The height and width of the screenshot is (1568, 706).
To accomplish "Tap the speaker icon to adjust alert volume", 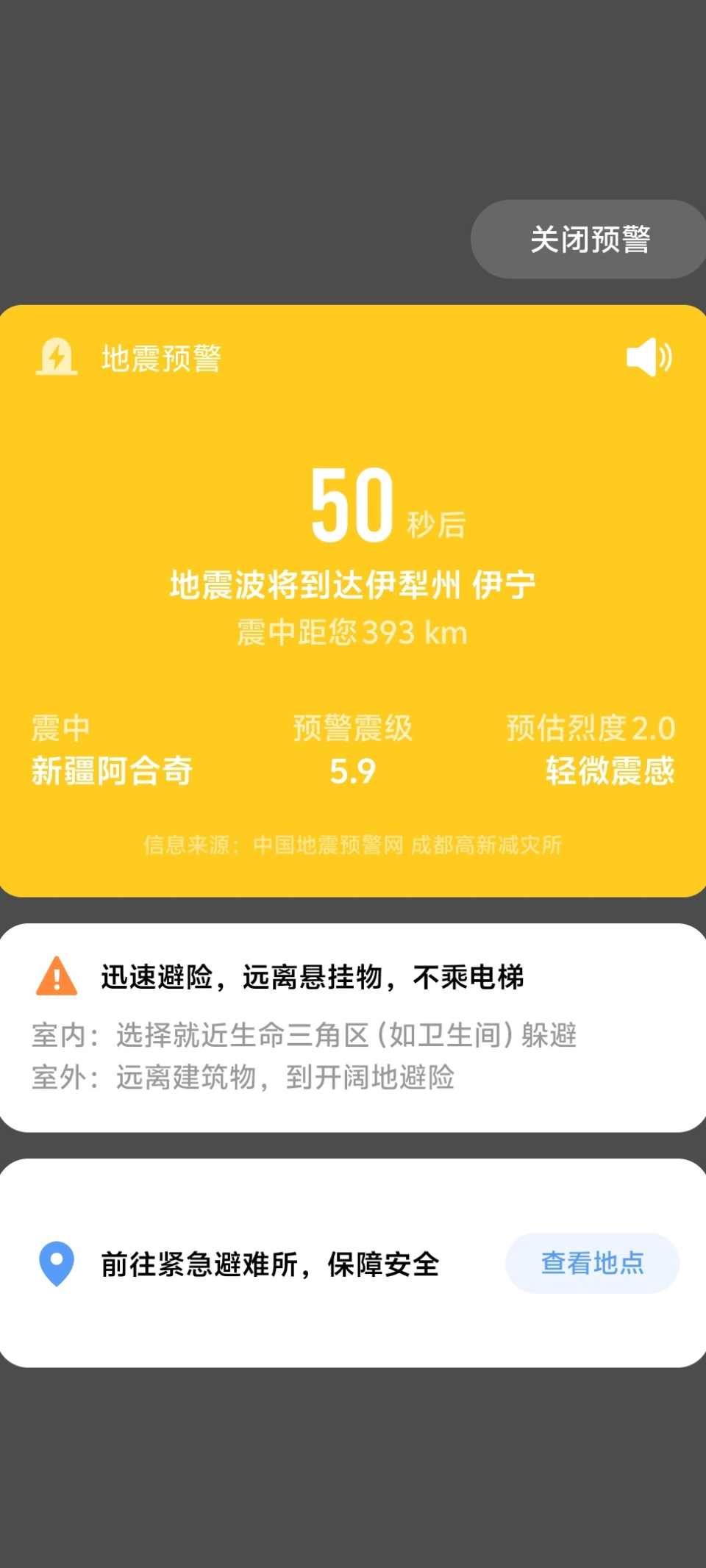I will click(x=649, y=358).
